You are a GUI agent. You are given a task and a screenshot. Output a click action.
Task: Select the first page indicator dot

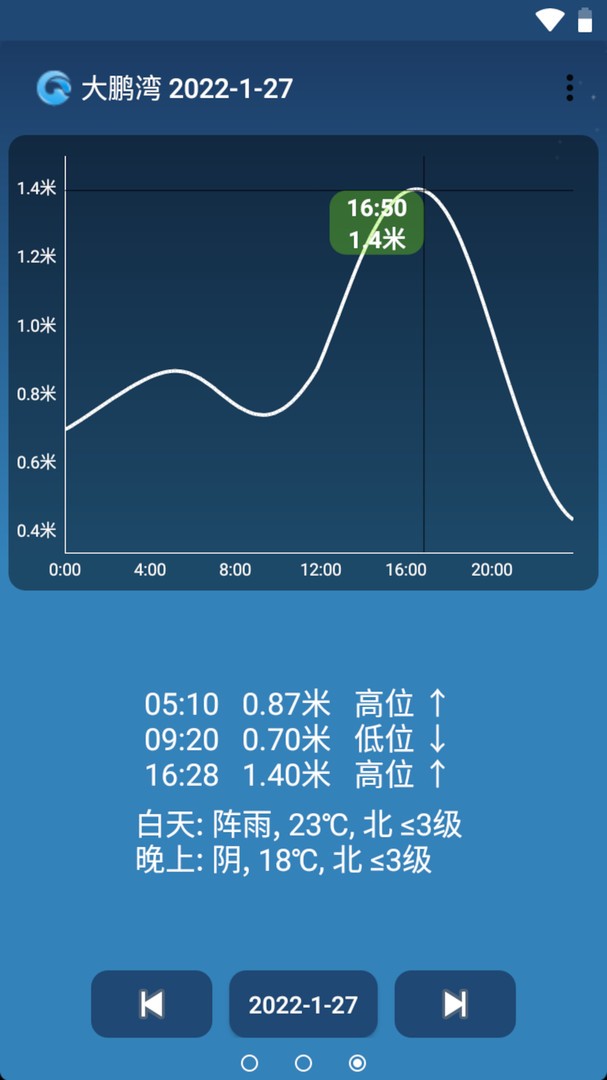[249, 1063]
